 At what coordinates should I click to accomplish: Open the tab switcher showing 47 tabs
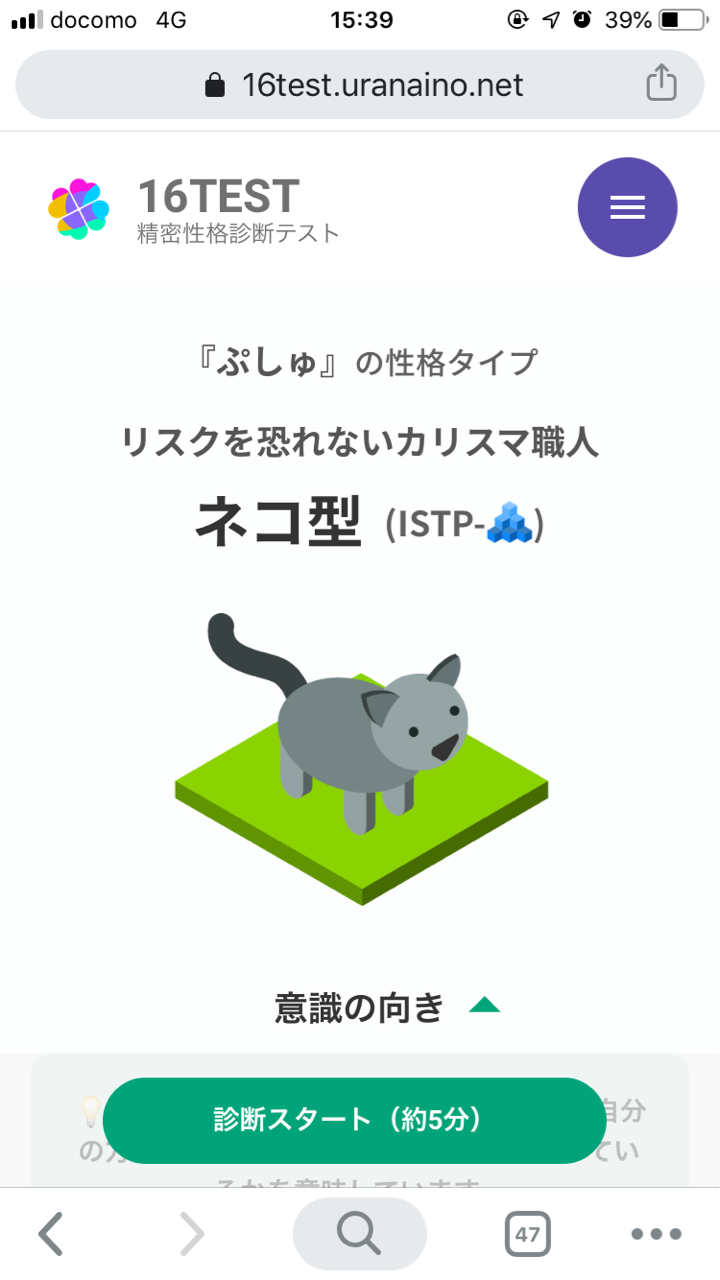click(528, 1234)
